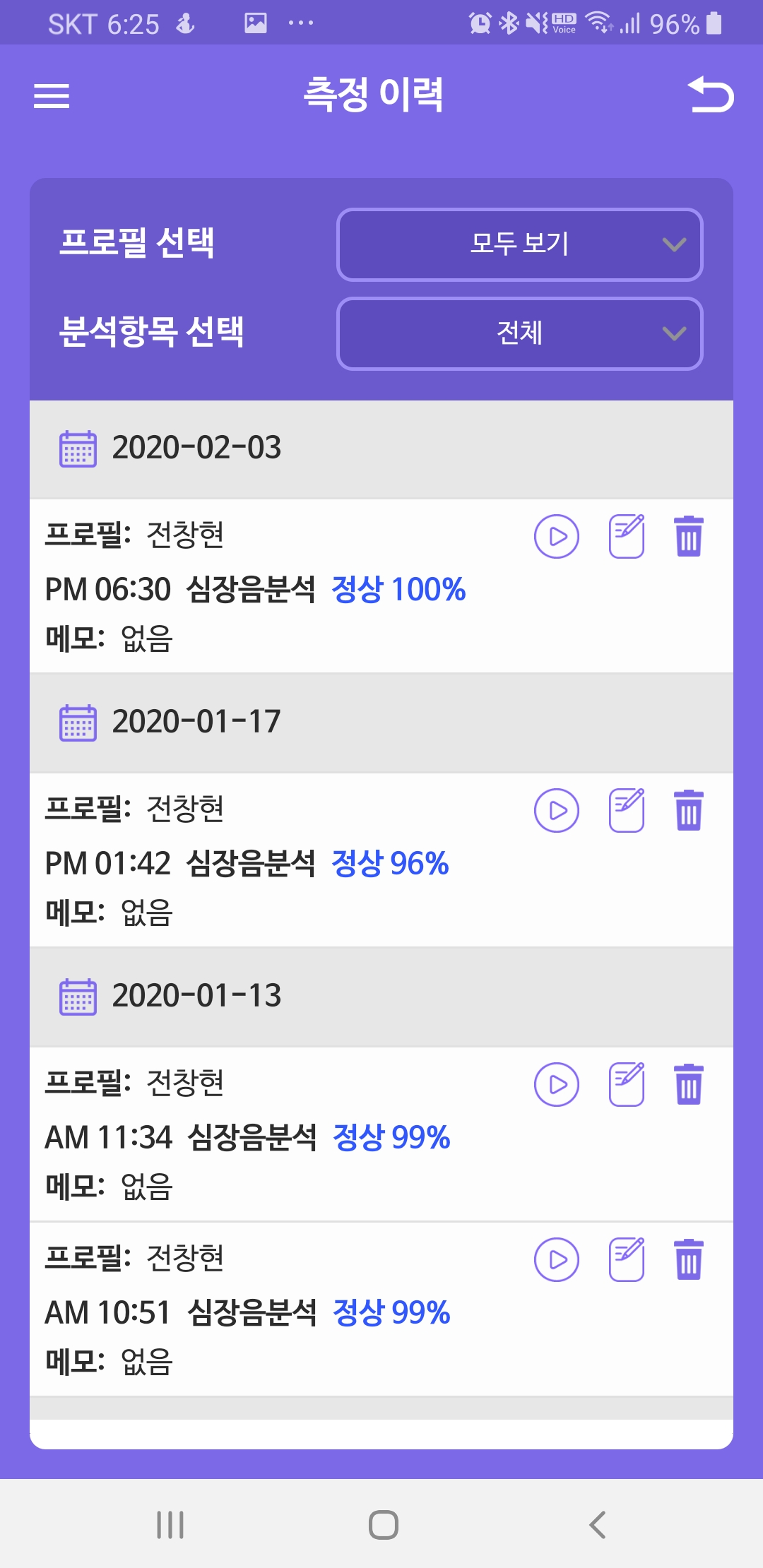763x1568 pixels.
Task: Edit memo for the AM 11:34 record
Action: tap(627, 1085)
